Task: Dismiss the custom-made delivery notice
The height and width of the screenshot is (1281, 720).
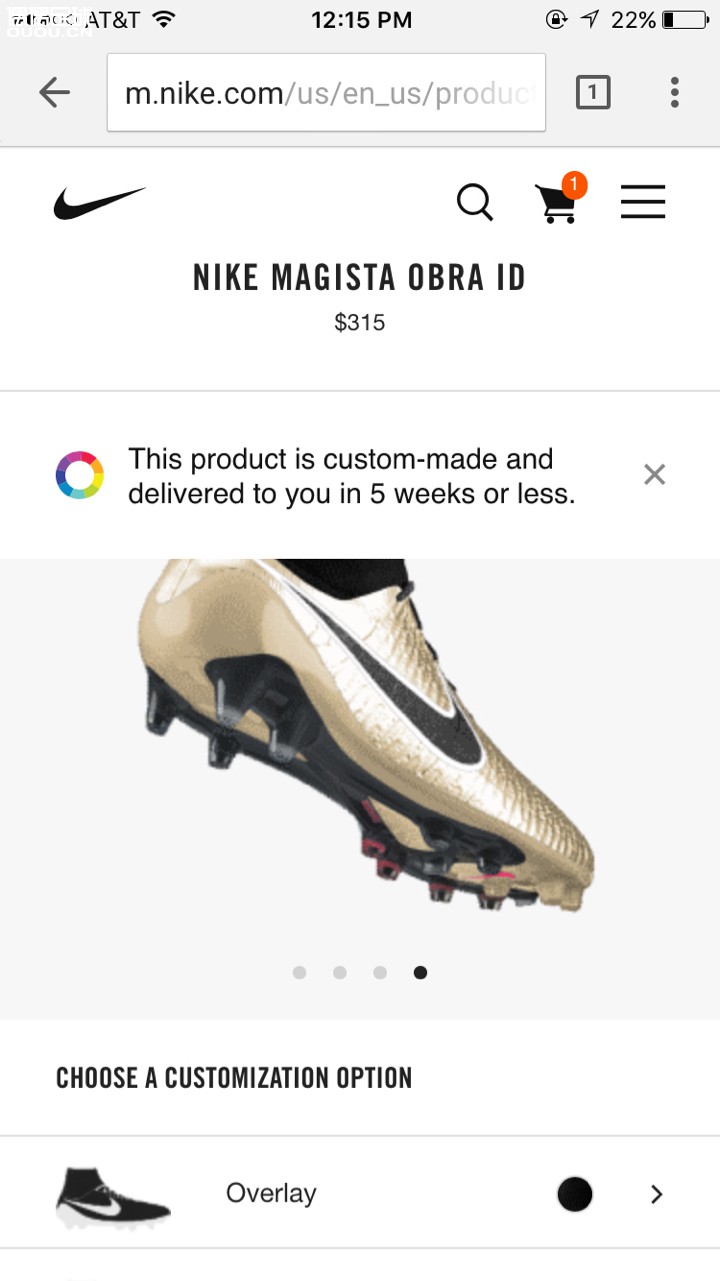Action: 654,474
